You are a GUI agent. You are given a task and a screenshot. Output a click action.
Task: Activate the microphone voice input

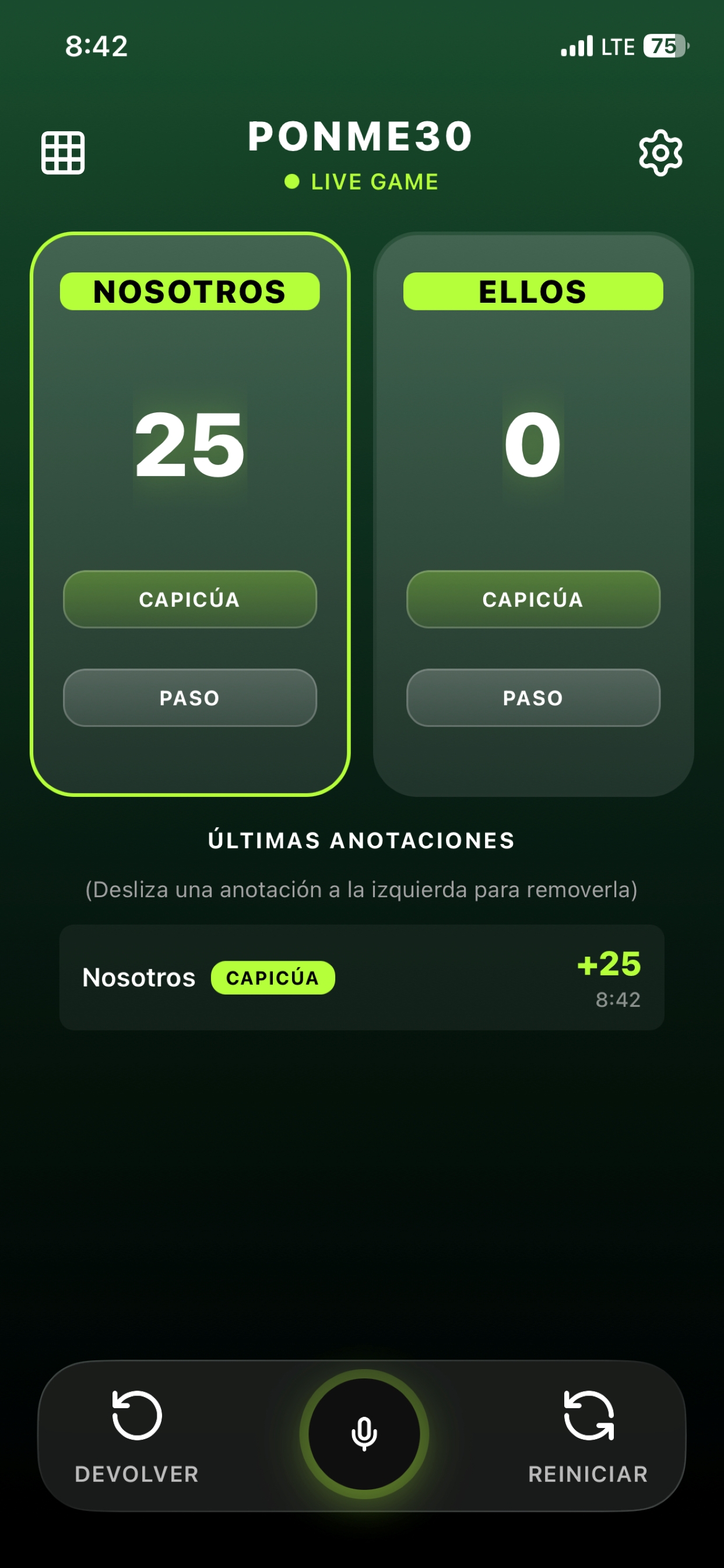(x=364, y=1434)
